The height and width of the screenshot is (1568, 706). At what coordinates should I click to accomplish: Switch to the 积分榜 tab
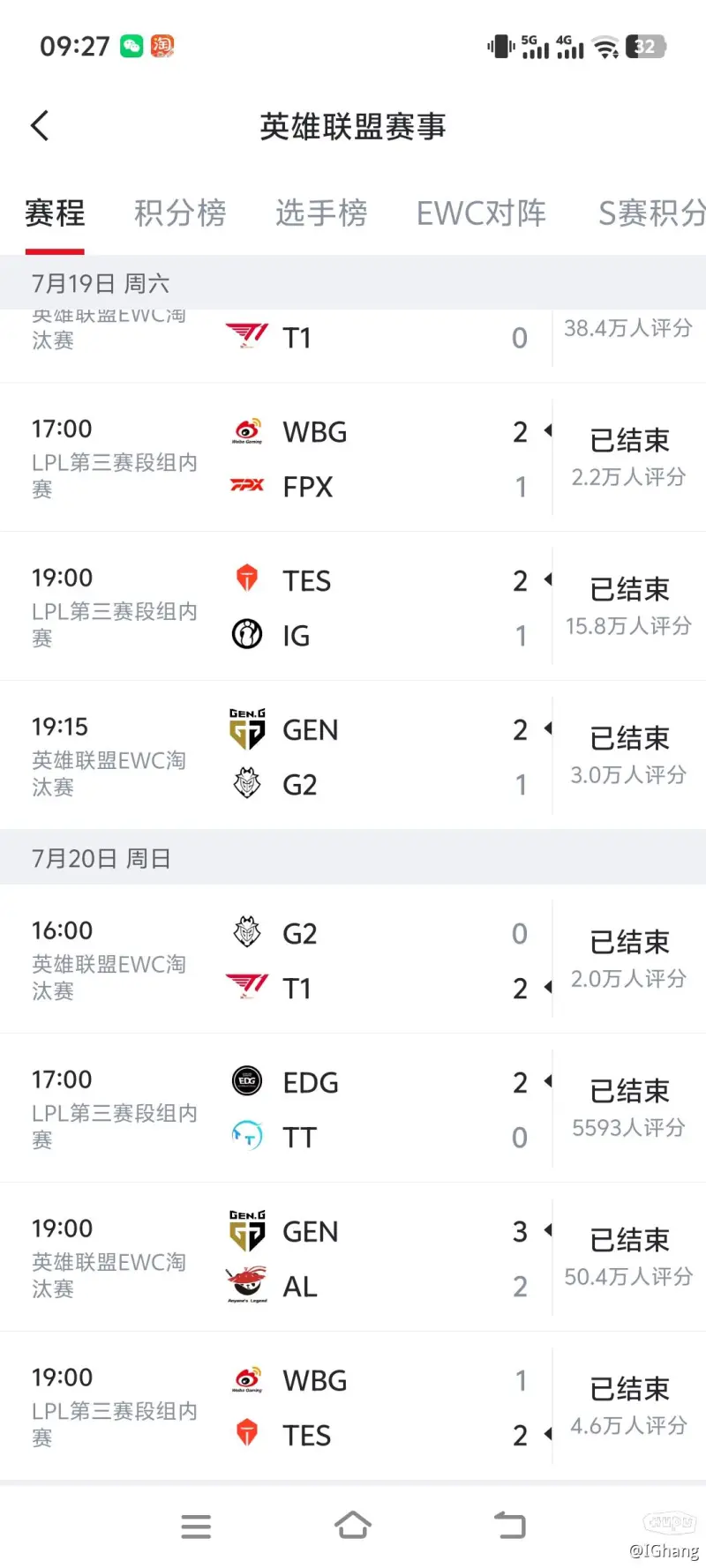pyautogui.click(x=180, y=214)
